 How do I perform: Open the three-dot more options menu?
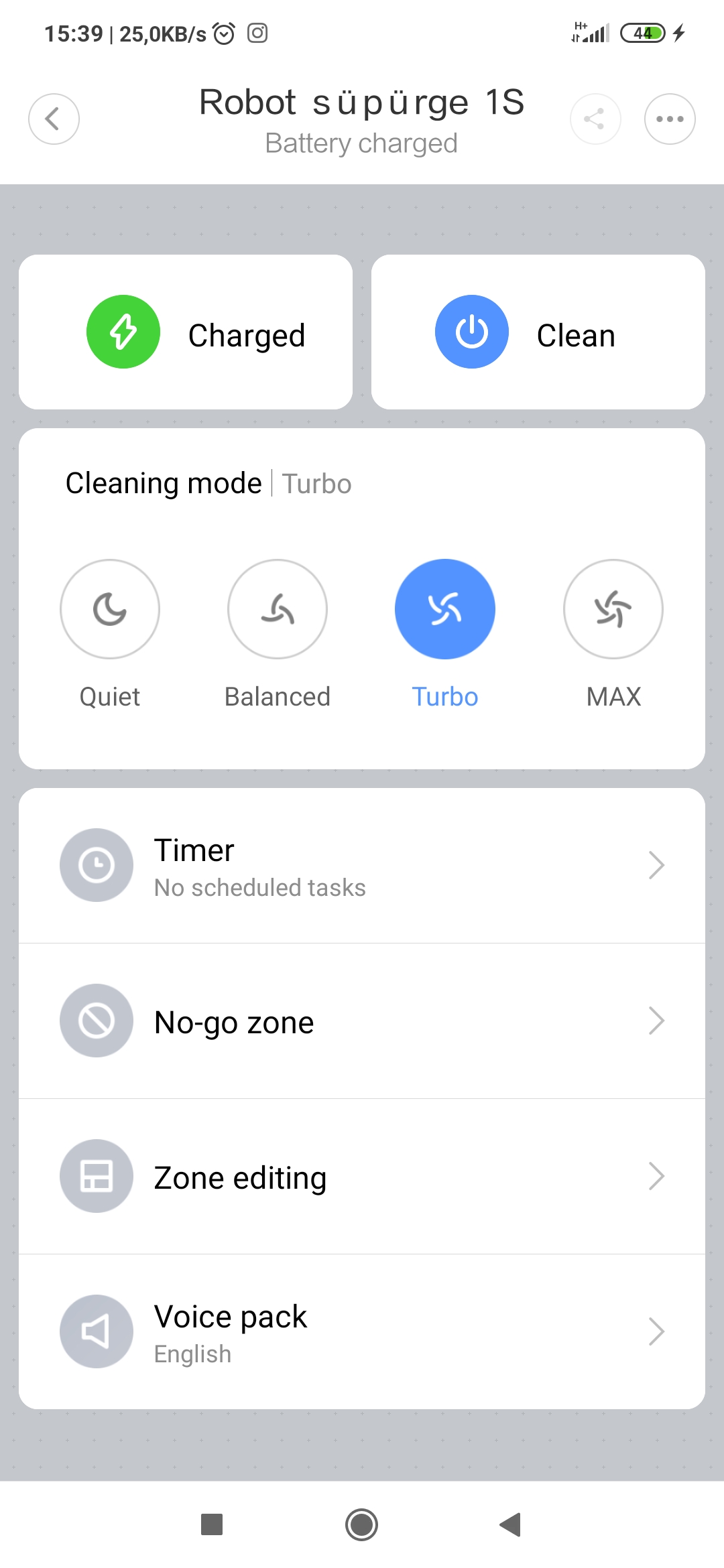pos(670,119)
